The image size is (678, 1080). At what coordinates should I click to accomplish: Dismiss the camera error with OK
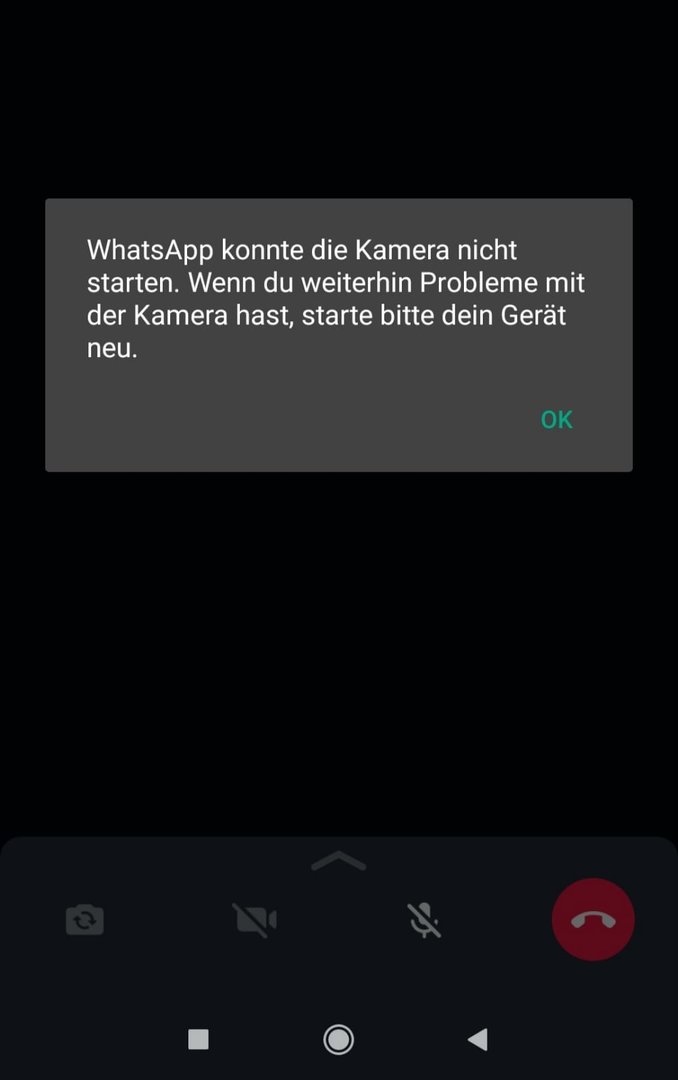(x=556, y=420)
